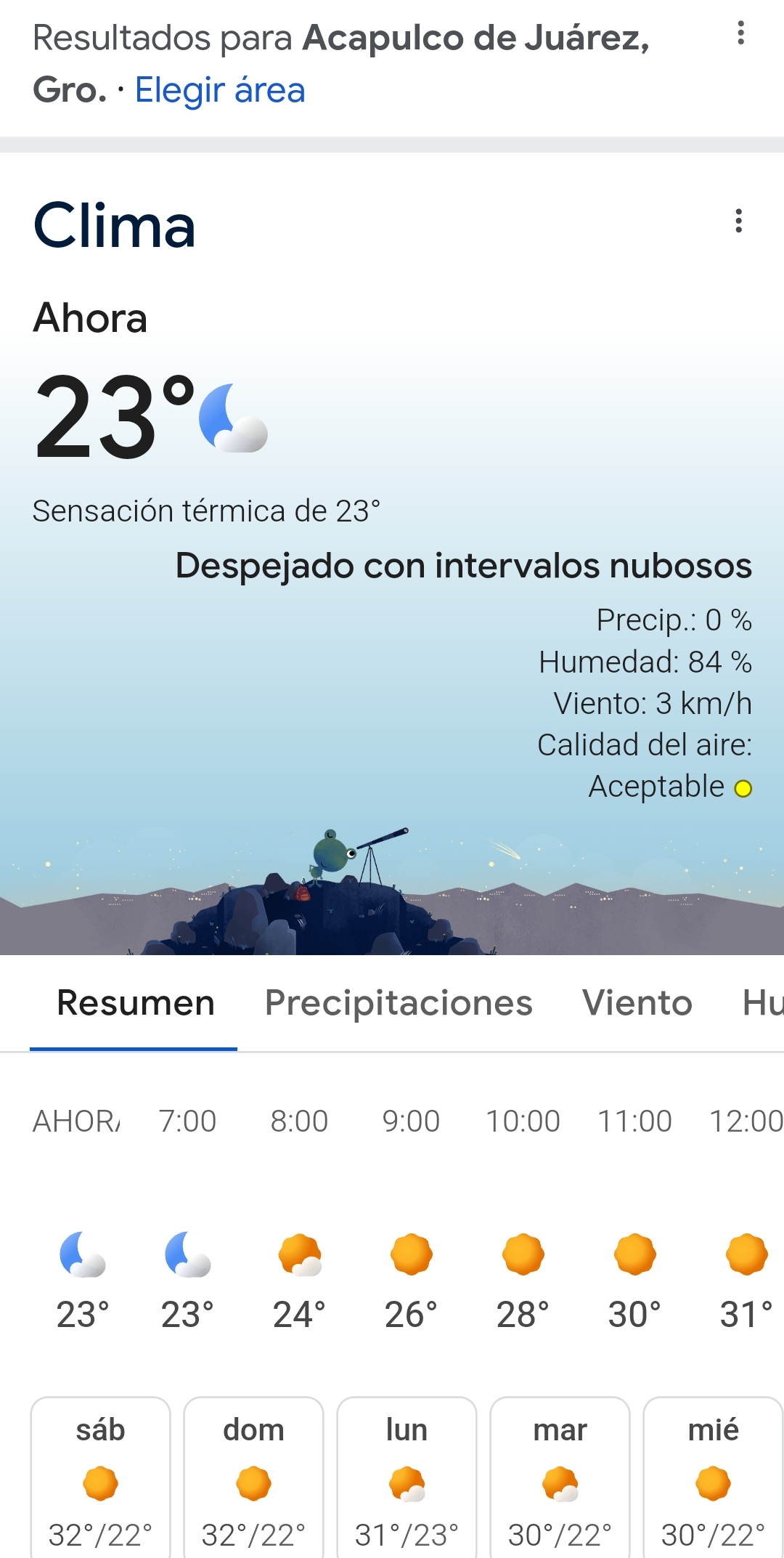
Task: View Monday's forecast card (lun)
Action: pyautogui.click(x=407, y=1478)
